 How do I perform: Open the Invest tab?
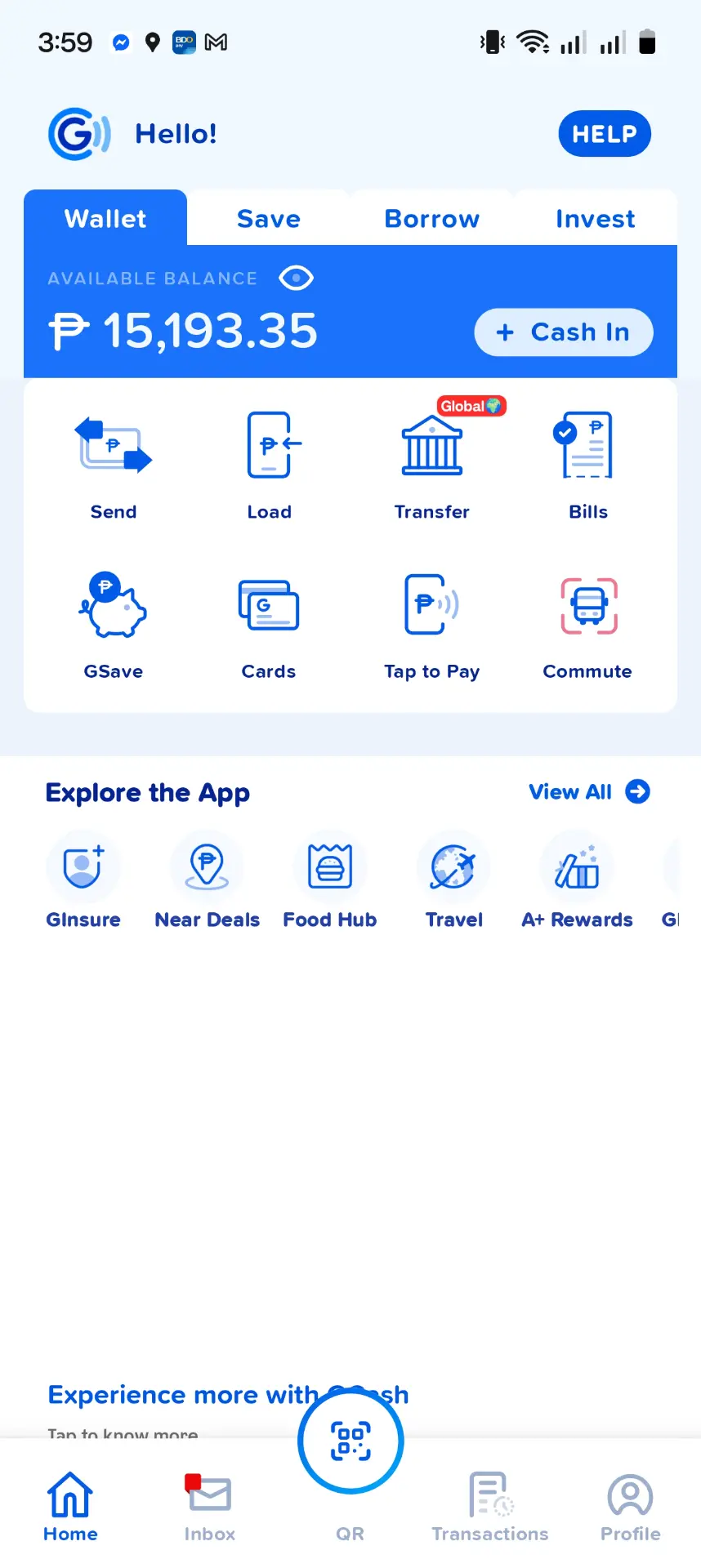(596, 219)
